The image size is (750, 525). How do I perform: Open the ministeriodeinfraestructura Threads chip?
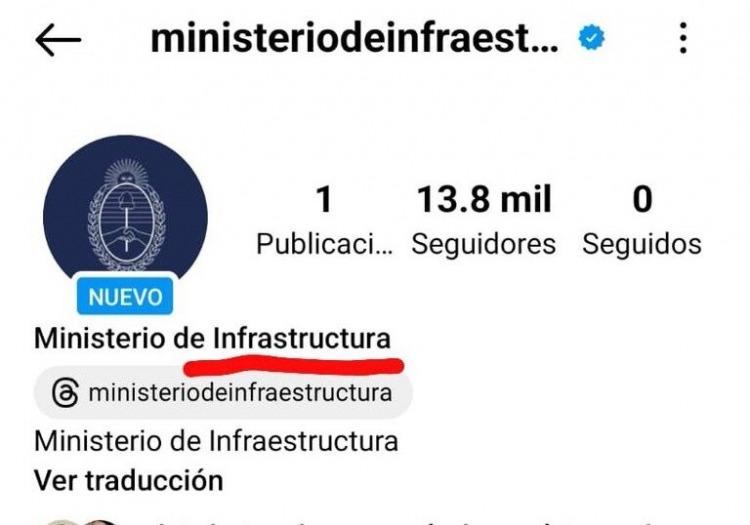tap(222, 393)
